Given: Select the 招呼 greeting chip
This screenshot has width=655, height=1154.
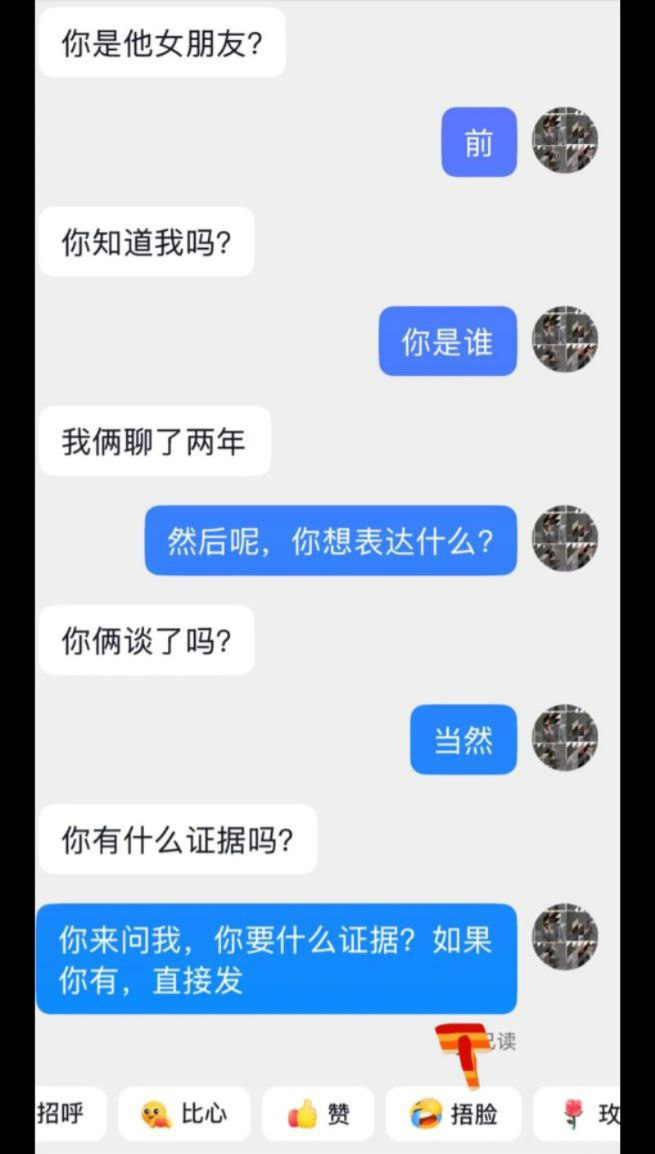Looking at the screenshot, I should [66, 1114].
